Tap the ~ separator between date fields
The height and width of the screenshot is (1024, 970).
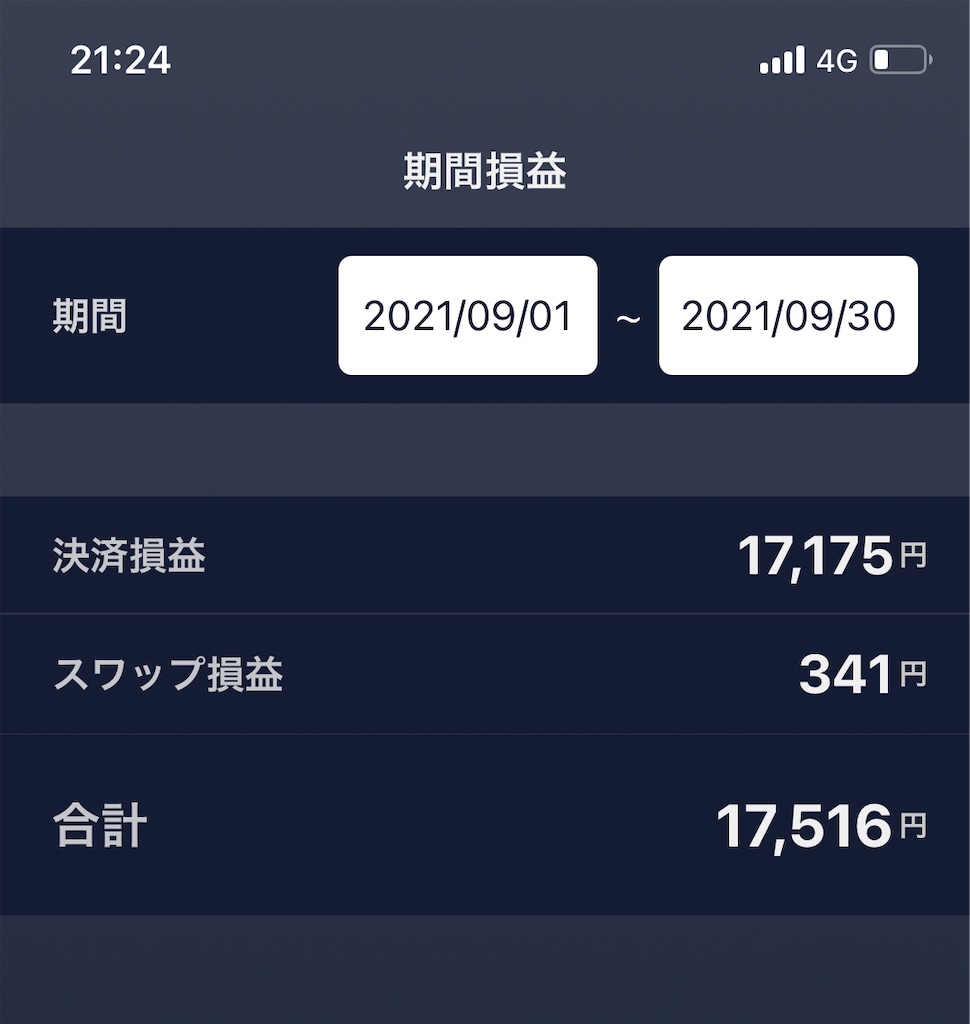point(628,317)
